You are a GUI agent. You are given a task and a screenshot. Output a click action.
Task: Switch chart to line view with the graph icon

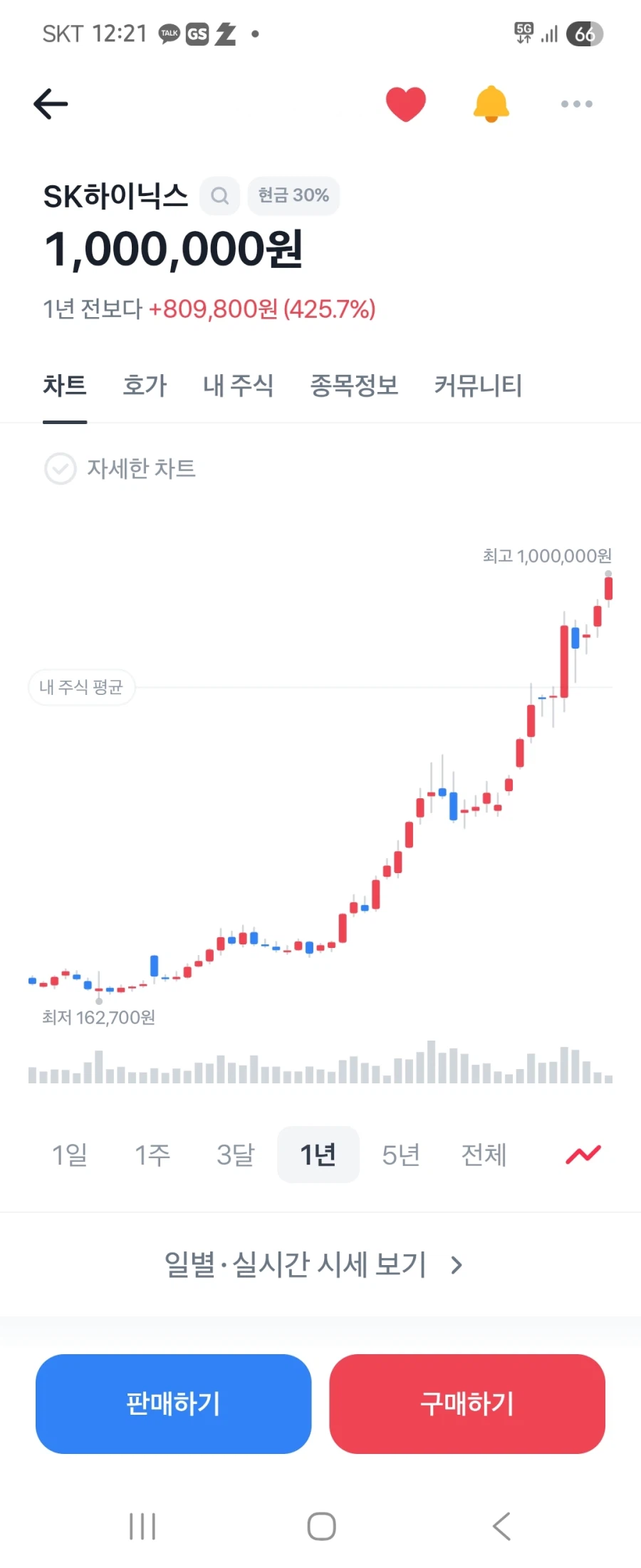point(583,1153)
